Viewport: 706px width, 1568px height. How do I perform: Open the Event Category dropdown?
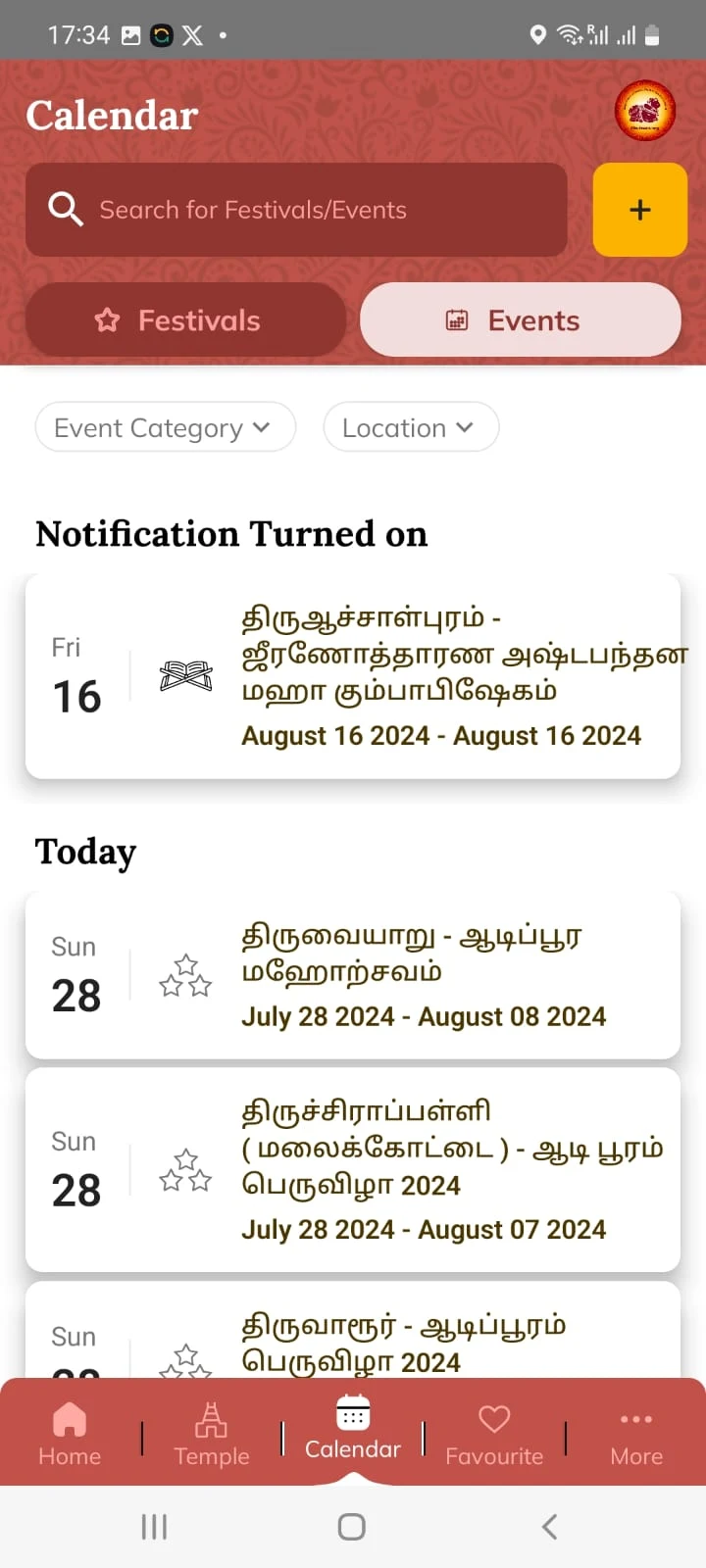tap(165, 427)
